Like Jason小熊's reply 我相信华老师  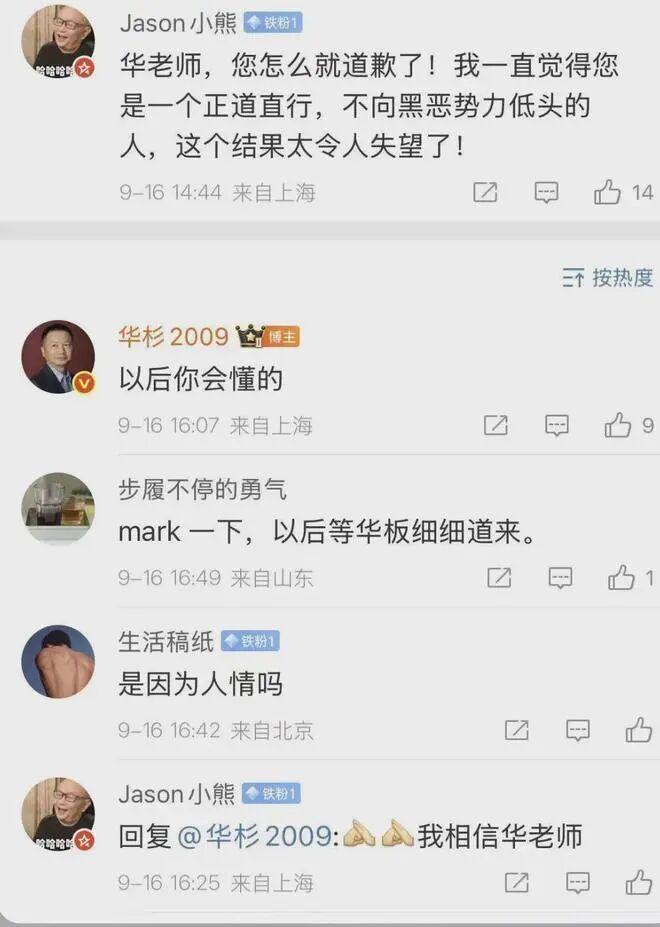coord(638,882)
